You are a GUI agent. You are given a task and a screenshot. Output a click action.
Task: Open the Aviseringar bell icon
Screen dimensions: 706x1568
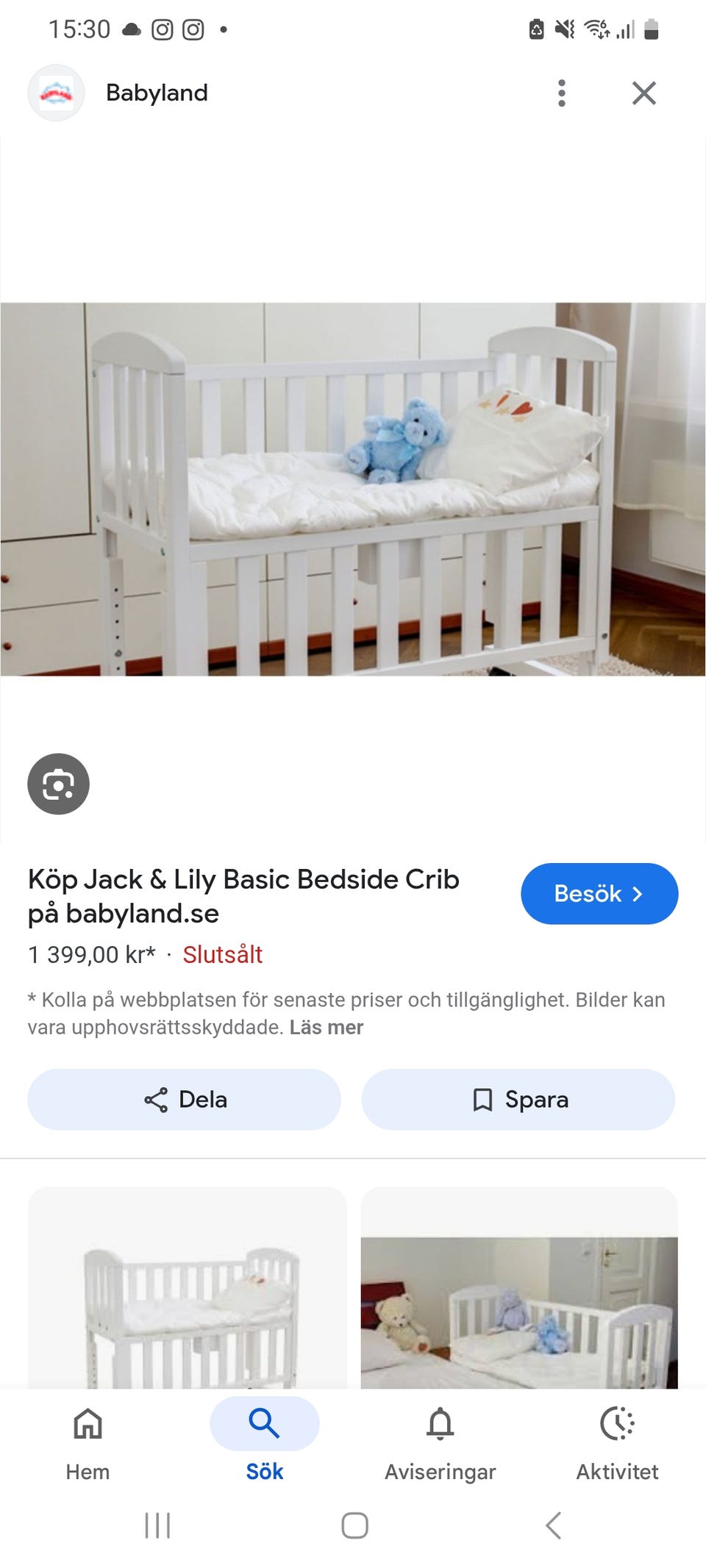(440, 1424)
